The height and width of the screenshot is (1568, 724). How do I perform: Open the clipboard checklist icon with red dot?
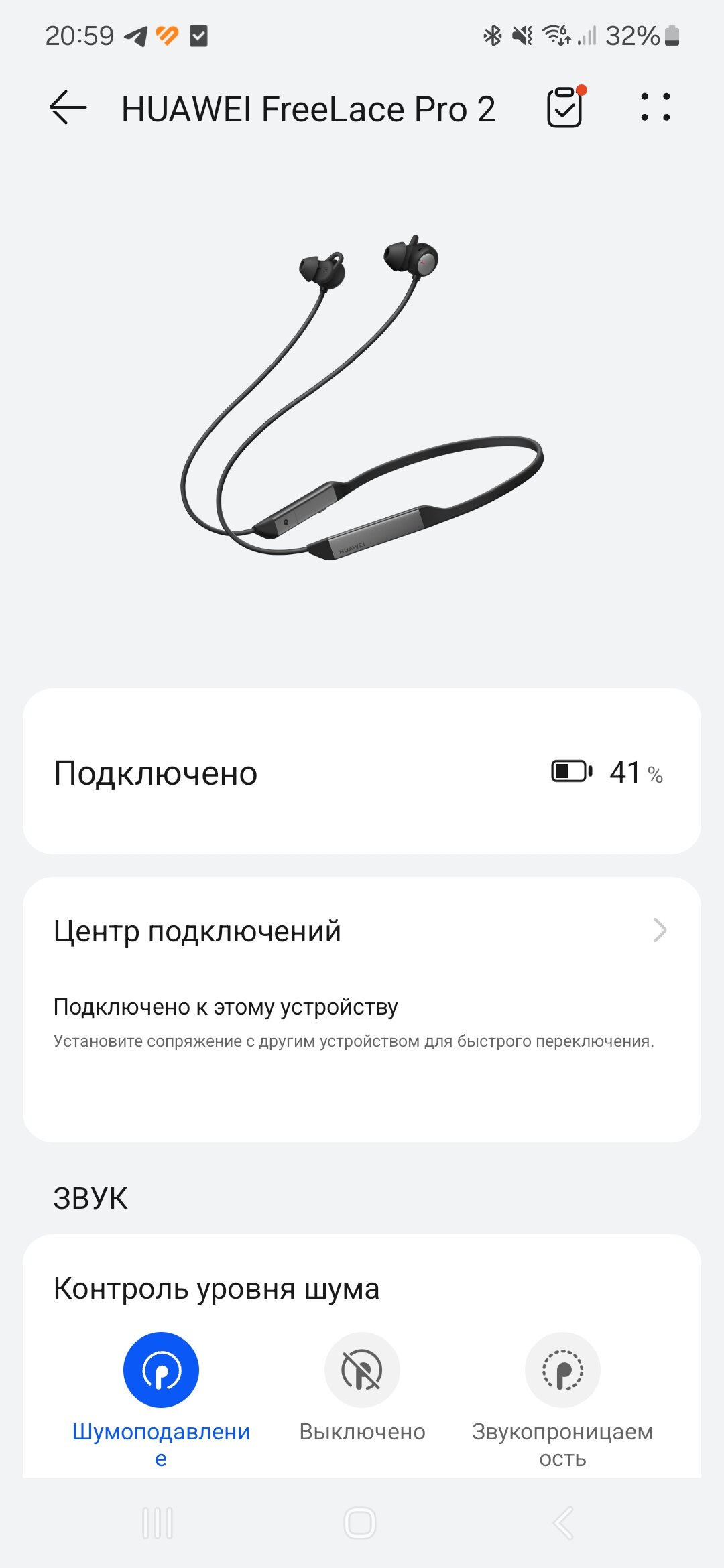[566, 107]
